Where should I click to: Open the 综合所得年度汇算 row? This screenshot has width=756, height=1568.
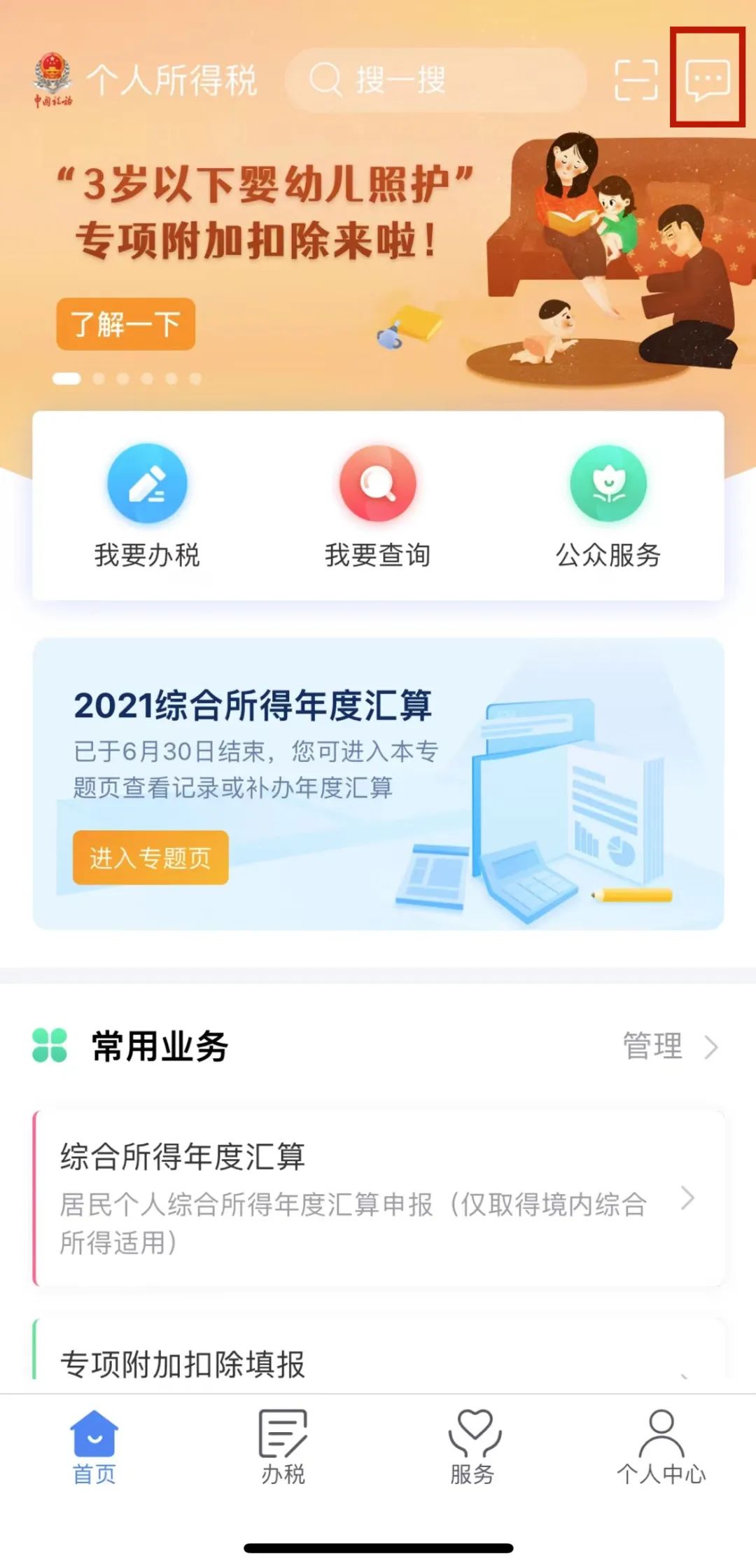(379, 1198)
